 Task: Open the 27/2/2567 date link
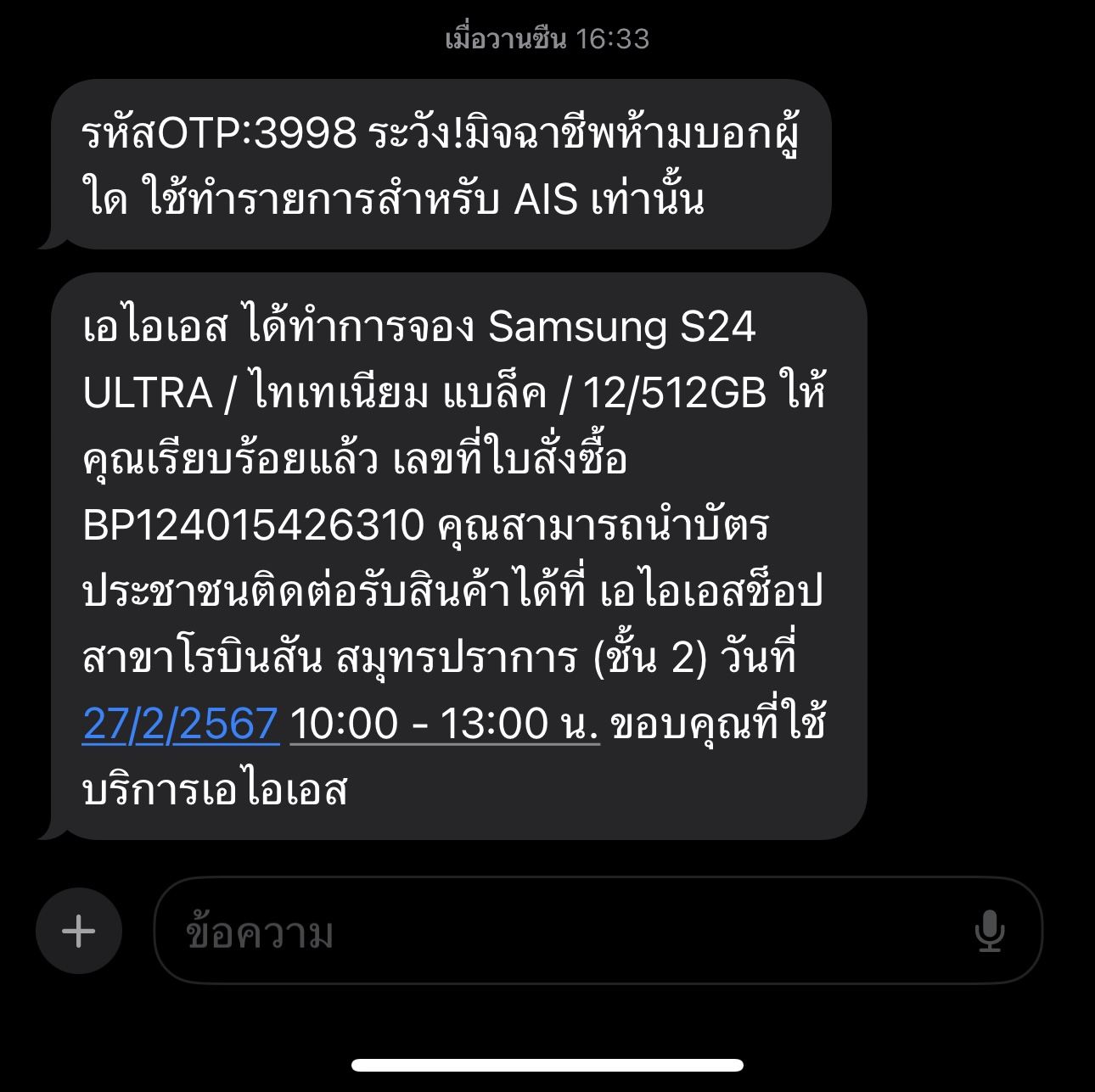(x=181, y=724)
